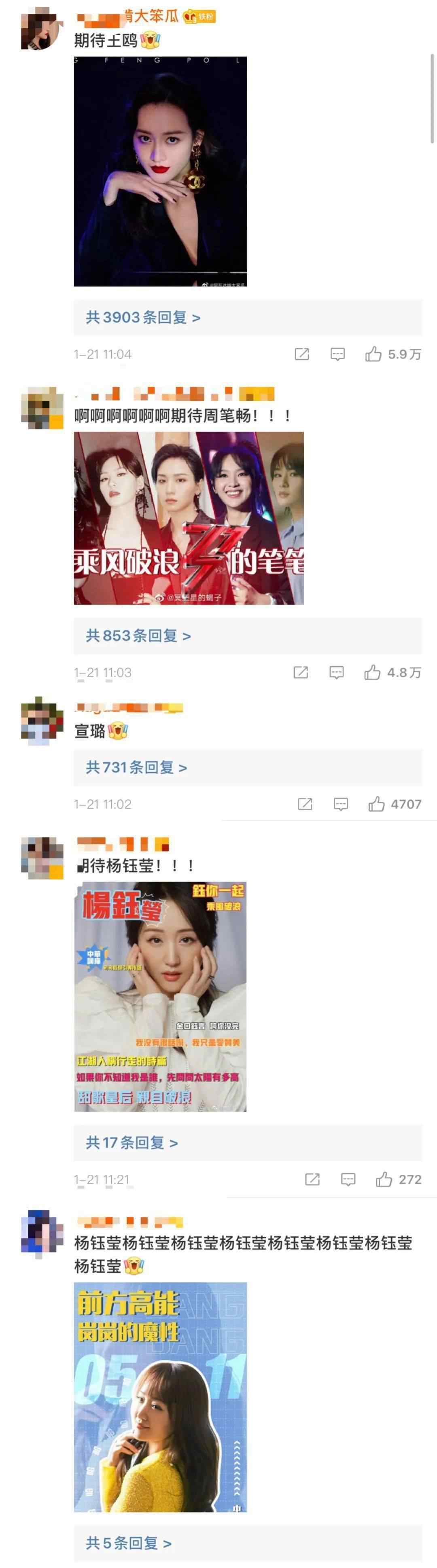Image resolution: width=437 pixels, height=1568 pixels.
Task: Like the 期待王鸥 comment with 5.9万 likes
Action: [373, 354]
